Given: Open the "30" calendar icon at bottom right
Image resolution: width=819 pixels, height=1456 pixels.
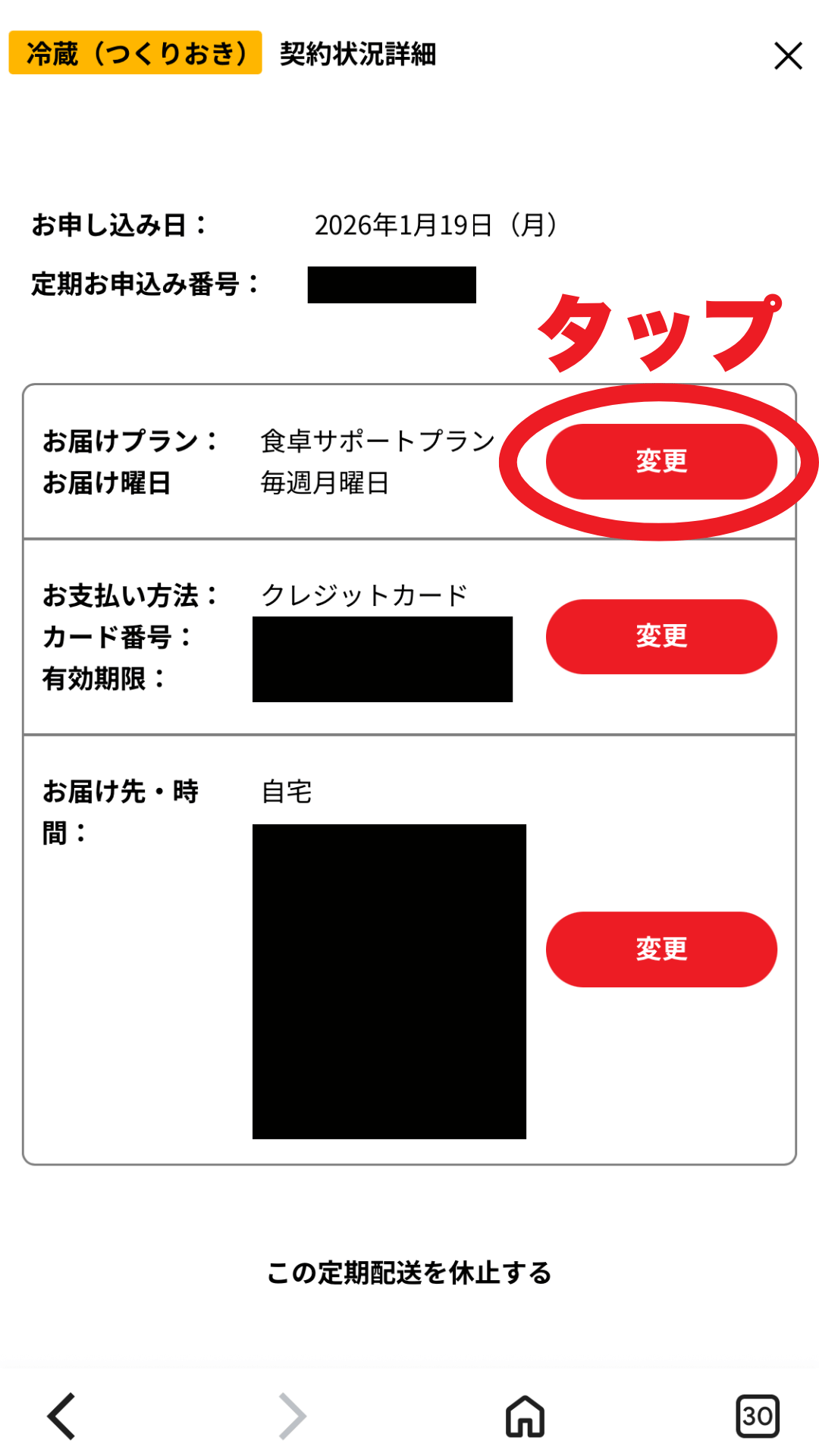Looking at the screenshot, I should pyautogui.click(x=761, y=1415).
